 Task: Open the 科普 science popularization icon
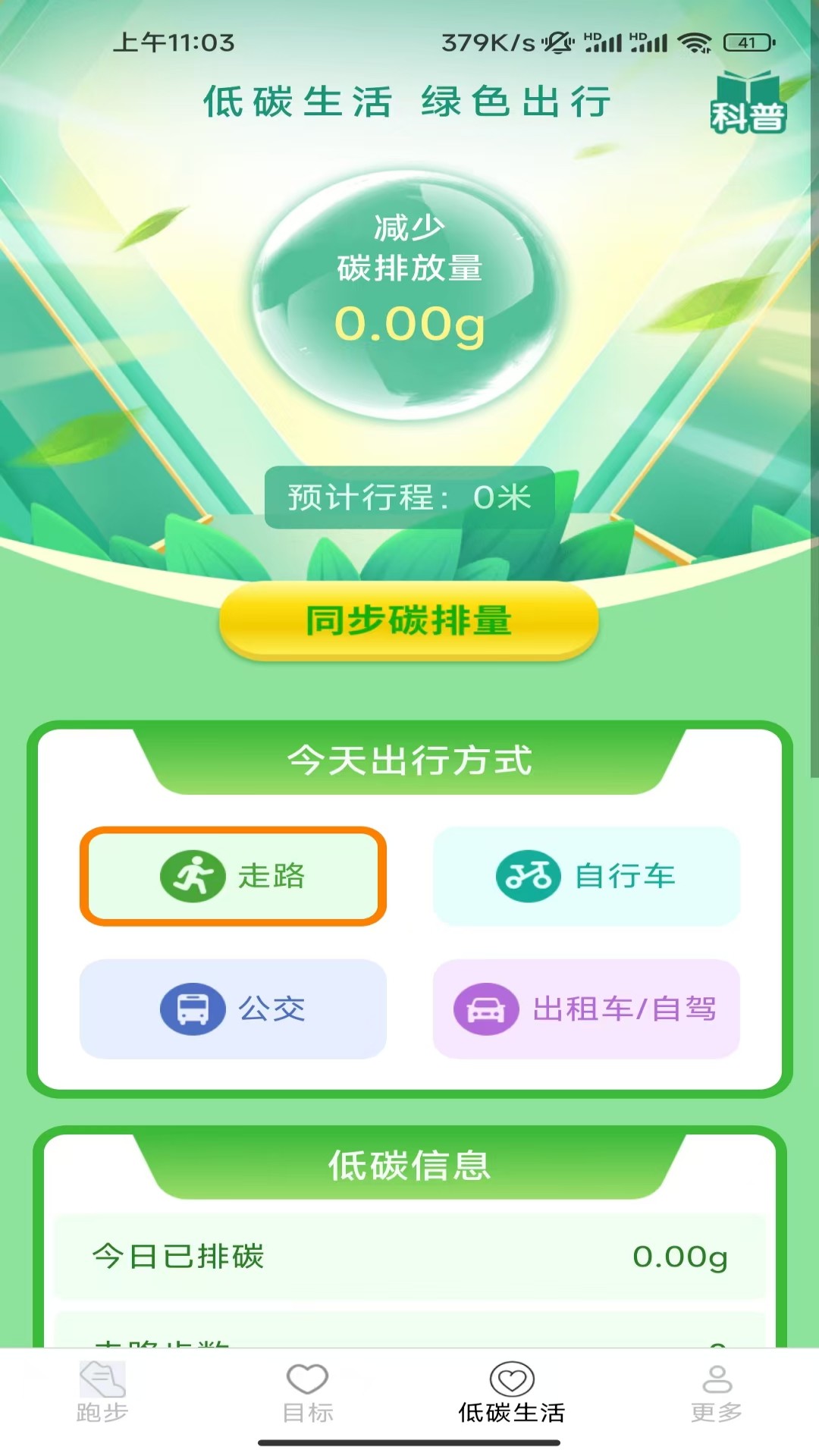pos(749,105)
